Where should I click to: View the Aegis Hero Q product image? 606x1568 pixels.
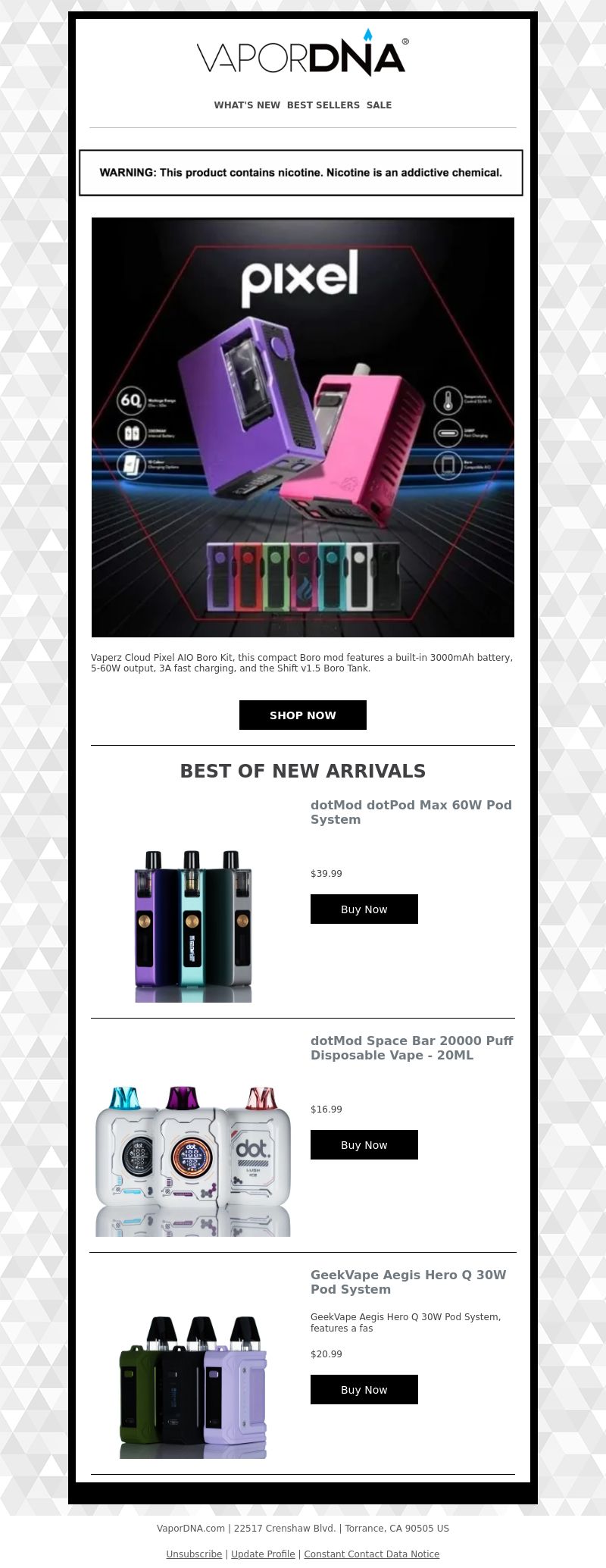[193, 1387]
